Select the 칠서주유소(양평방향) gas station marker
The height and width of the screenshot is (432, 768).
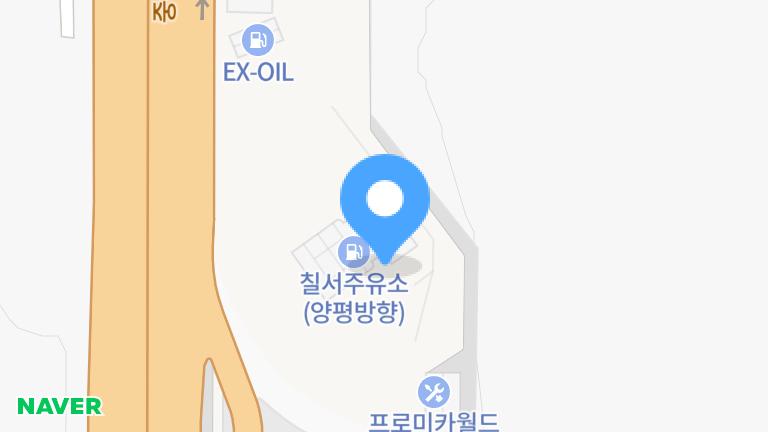[x=354, y=252]
